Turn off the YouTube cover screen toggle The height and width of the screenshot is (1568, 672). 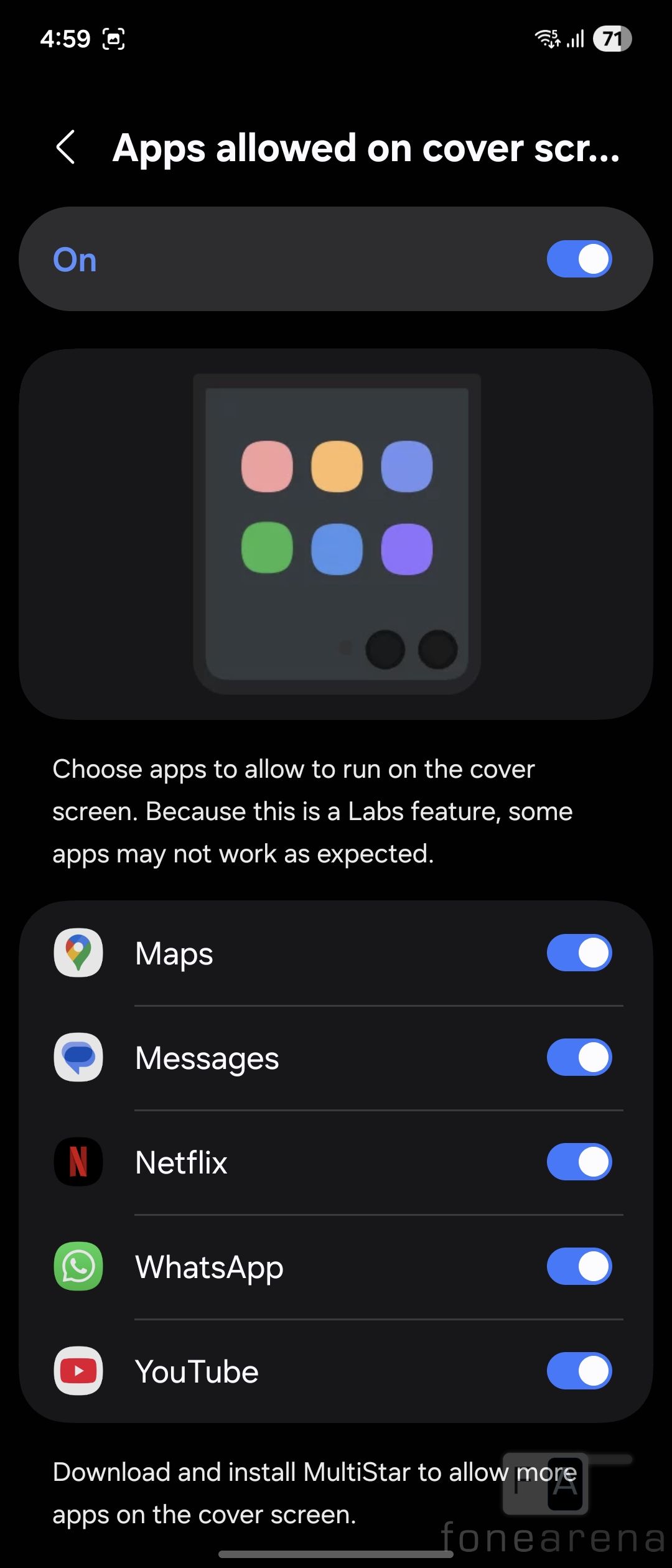(x=579, y=1371)
